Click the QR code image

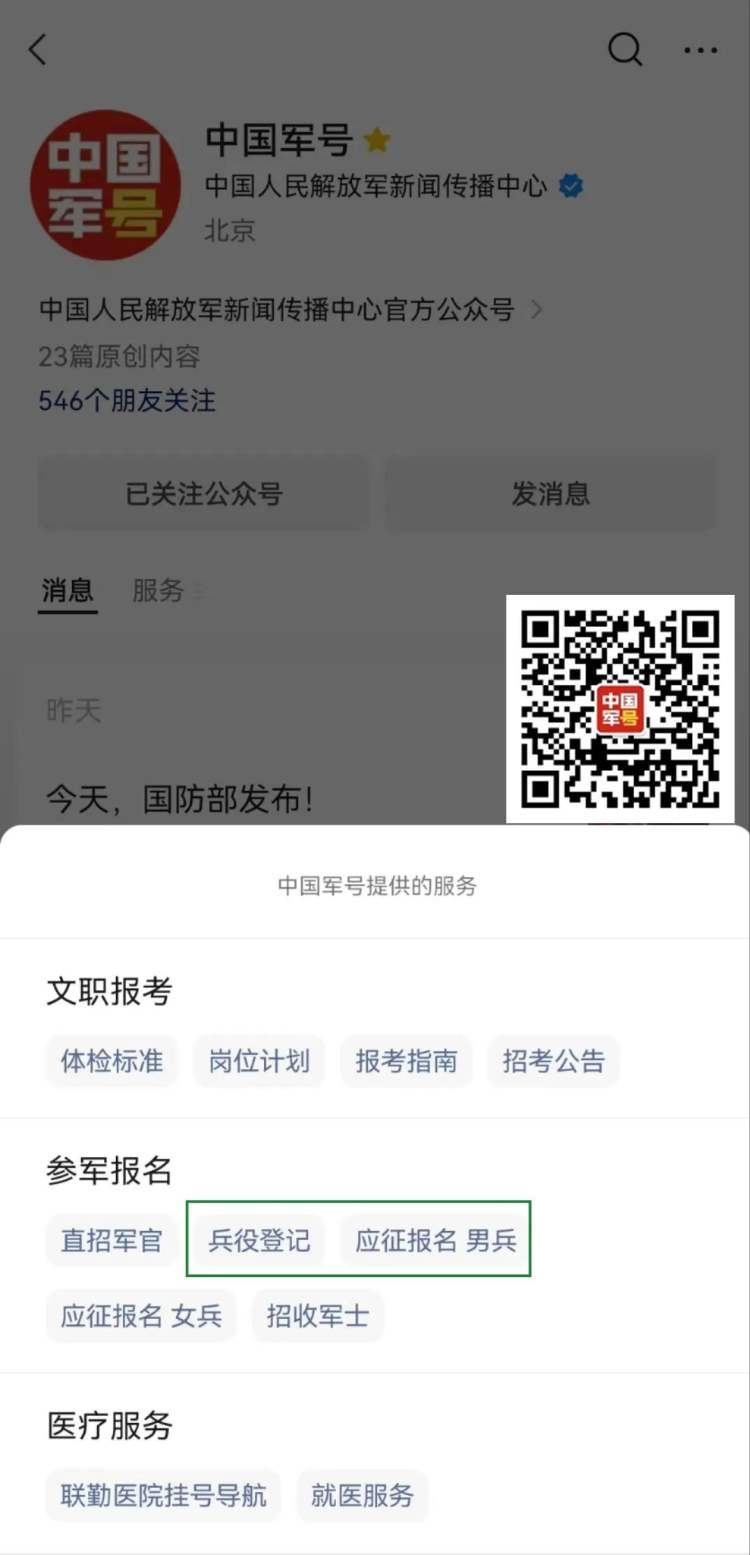tap(621, 706)
